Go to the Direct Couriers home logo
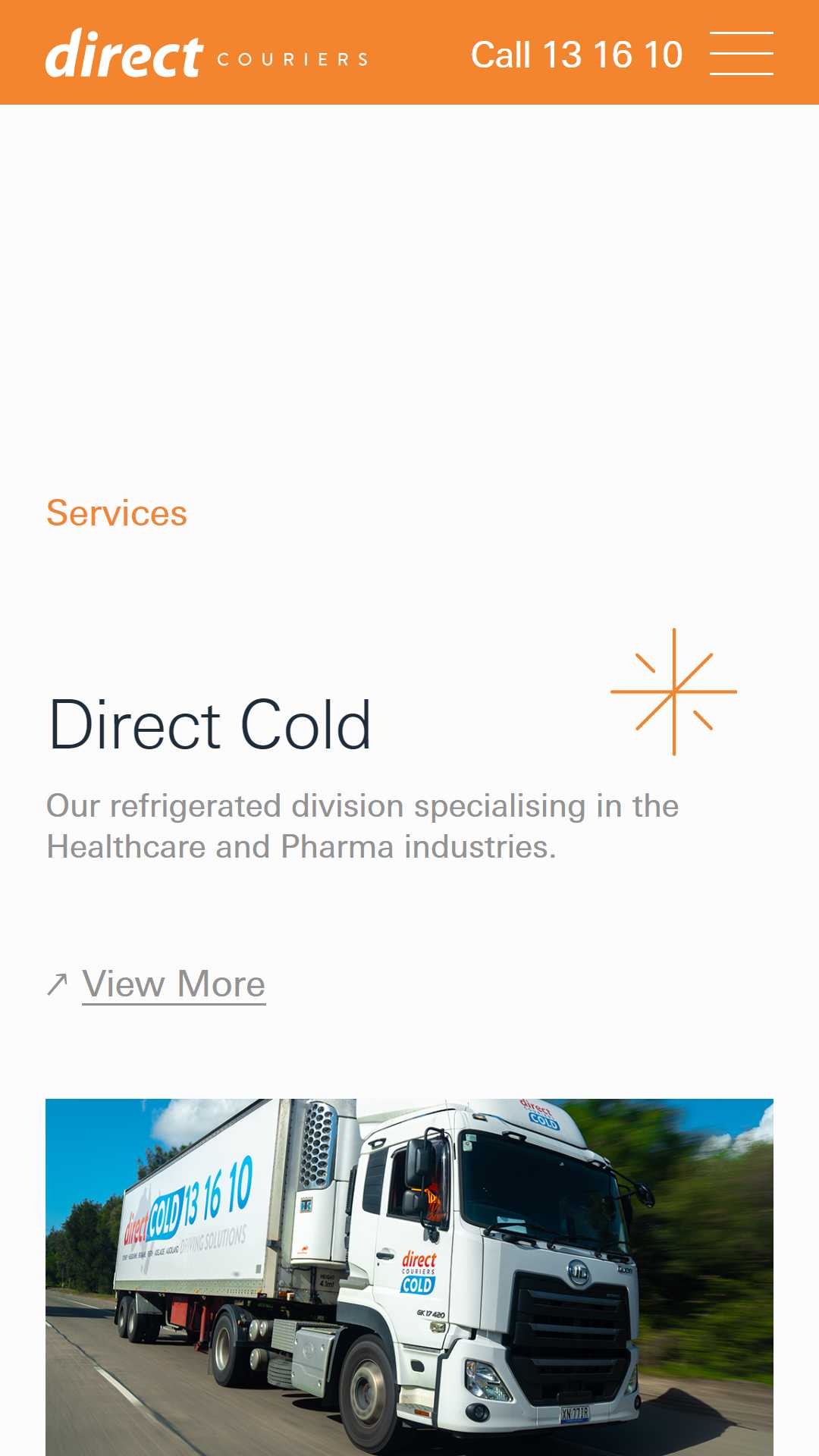The width and height of the screenshot is (819, 1456). (207, 53)
